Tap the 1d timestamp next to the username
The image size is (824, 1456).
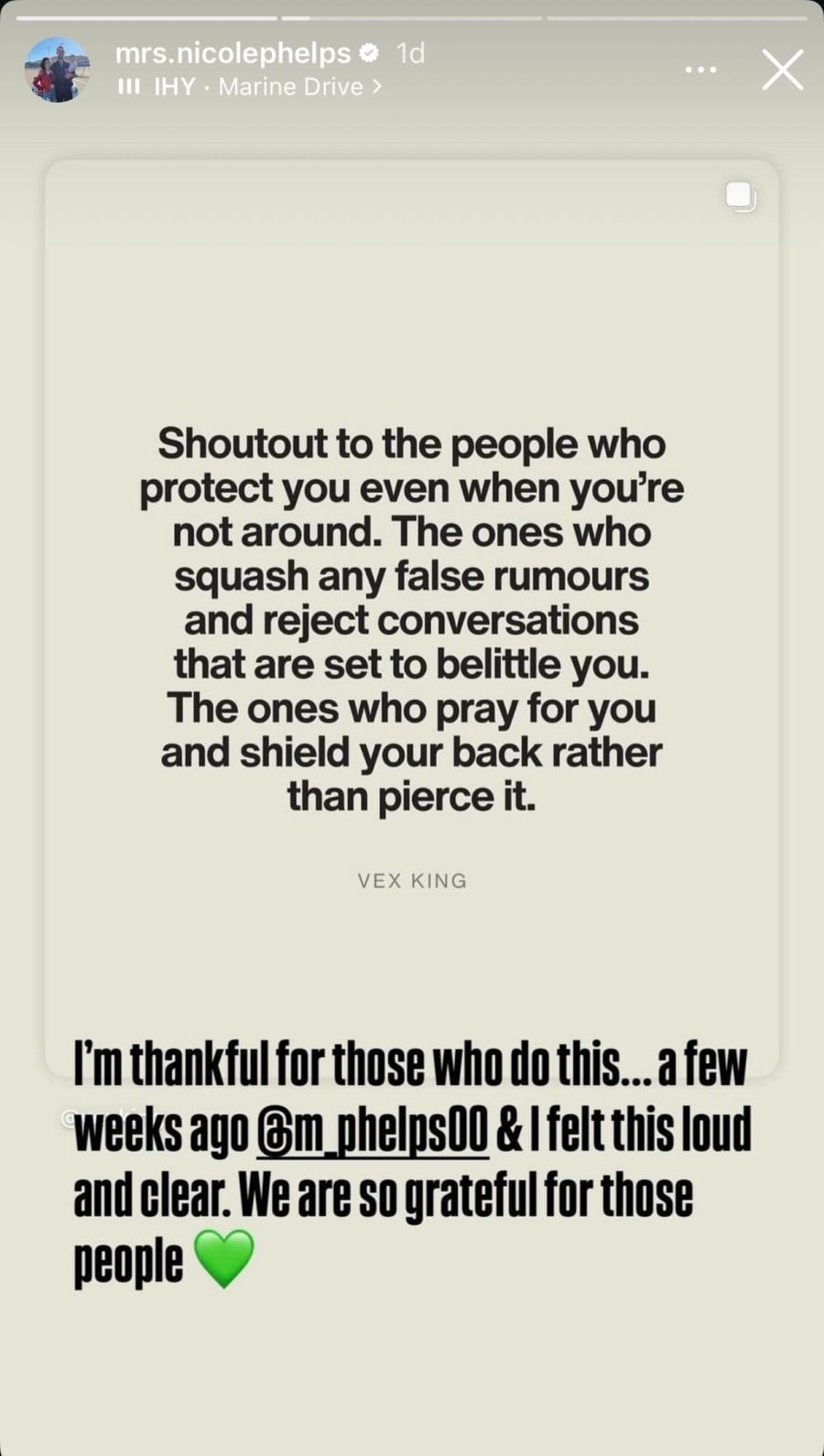click(410, 53)
